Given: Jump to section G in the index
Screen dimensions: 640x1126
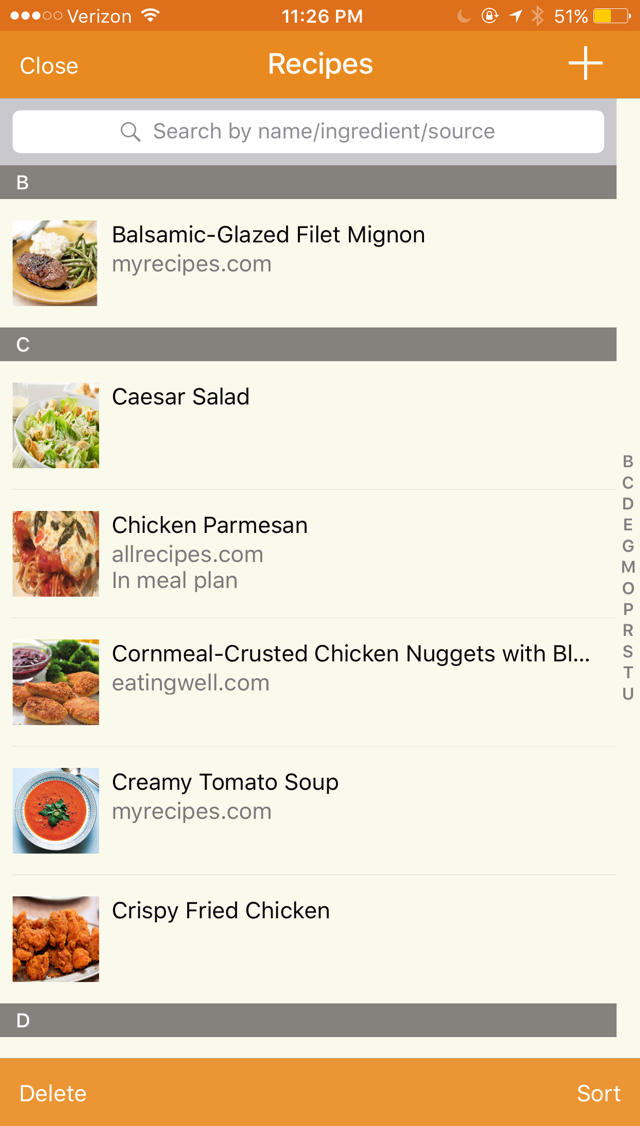Looking at the screenshot, I should point(628,546).
